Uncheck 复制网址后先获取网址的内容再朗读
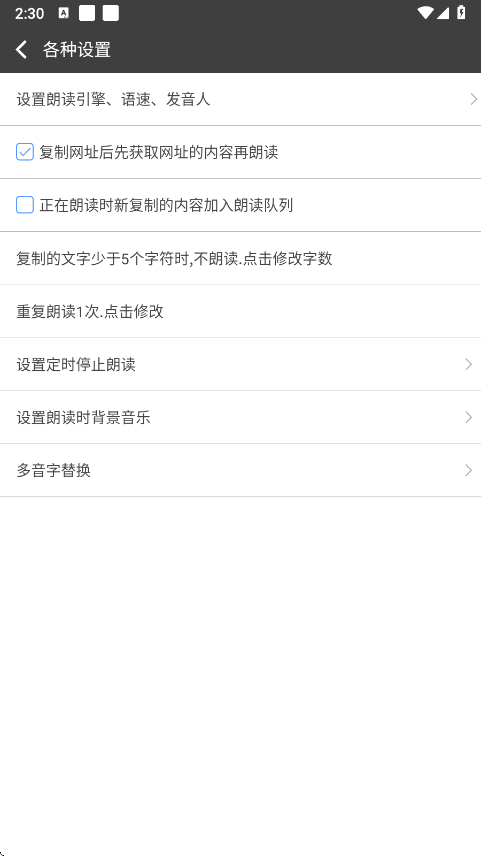481x856 pixels. click(25, 152)
